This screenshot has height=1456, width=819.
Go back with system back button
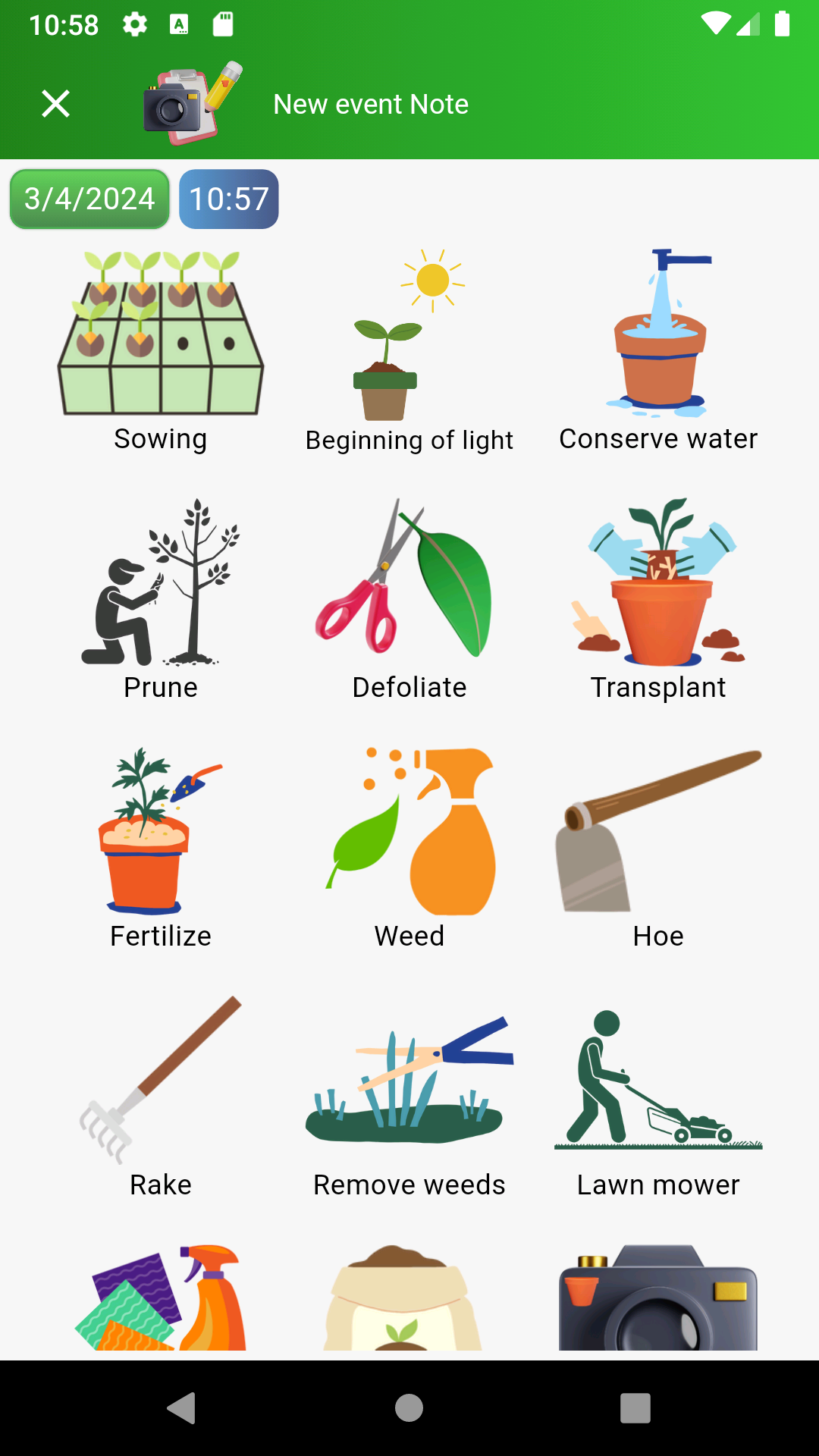point(182,1408)
